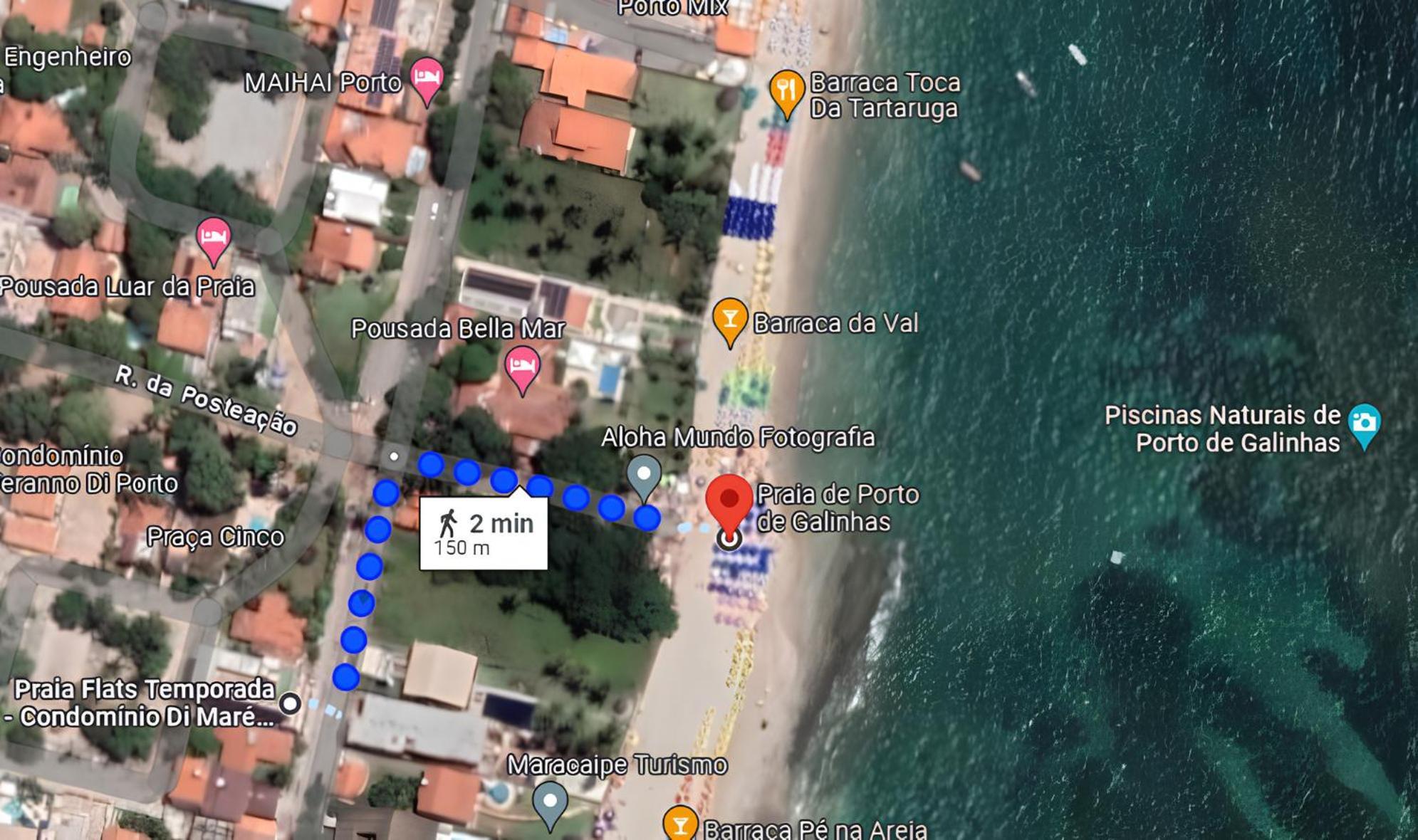Tap the Pousada Luar da Praia pin
Screen dimensions: 1418x840
point(214,238)
